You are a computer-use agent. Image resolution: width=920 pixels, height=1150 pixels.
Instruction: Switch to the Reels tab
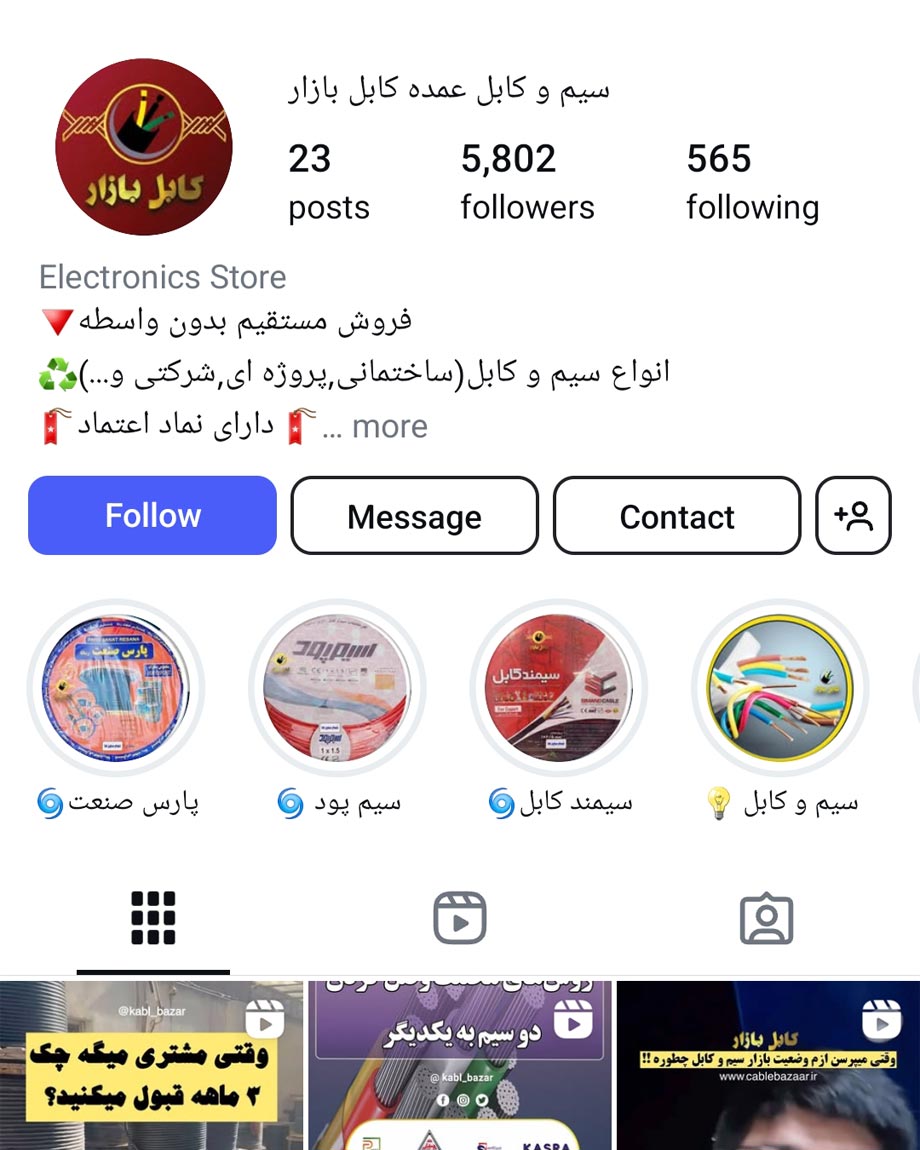pyautogui.click(x=460, y=918)
